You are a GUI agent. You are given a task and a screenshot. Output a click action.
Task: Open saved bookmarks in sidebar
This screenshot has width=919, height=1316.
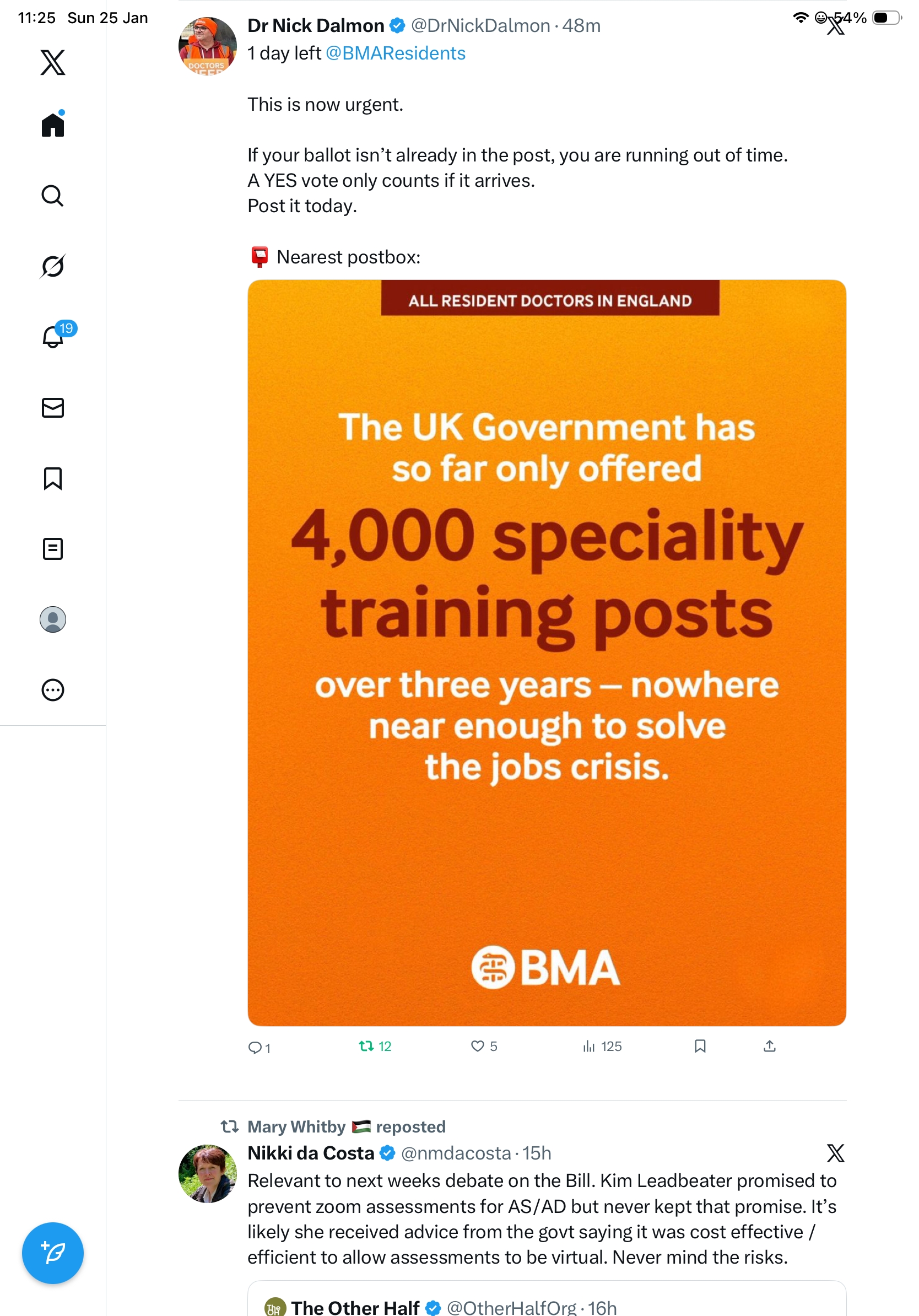[x=53, y=478]
